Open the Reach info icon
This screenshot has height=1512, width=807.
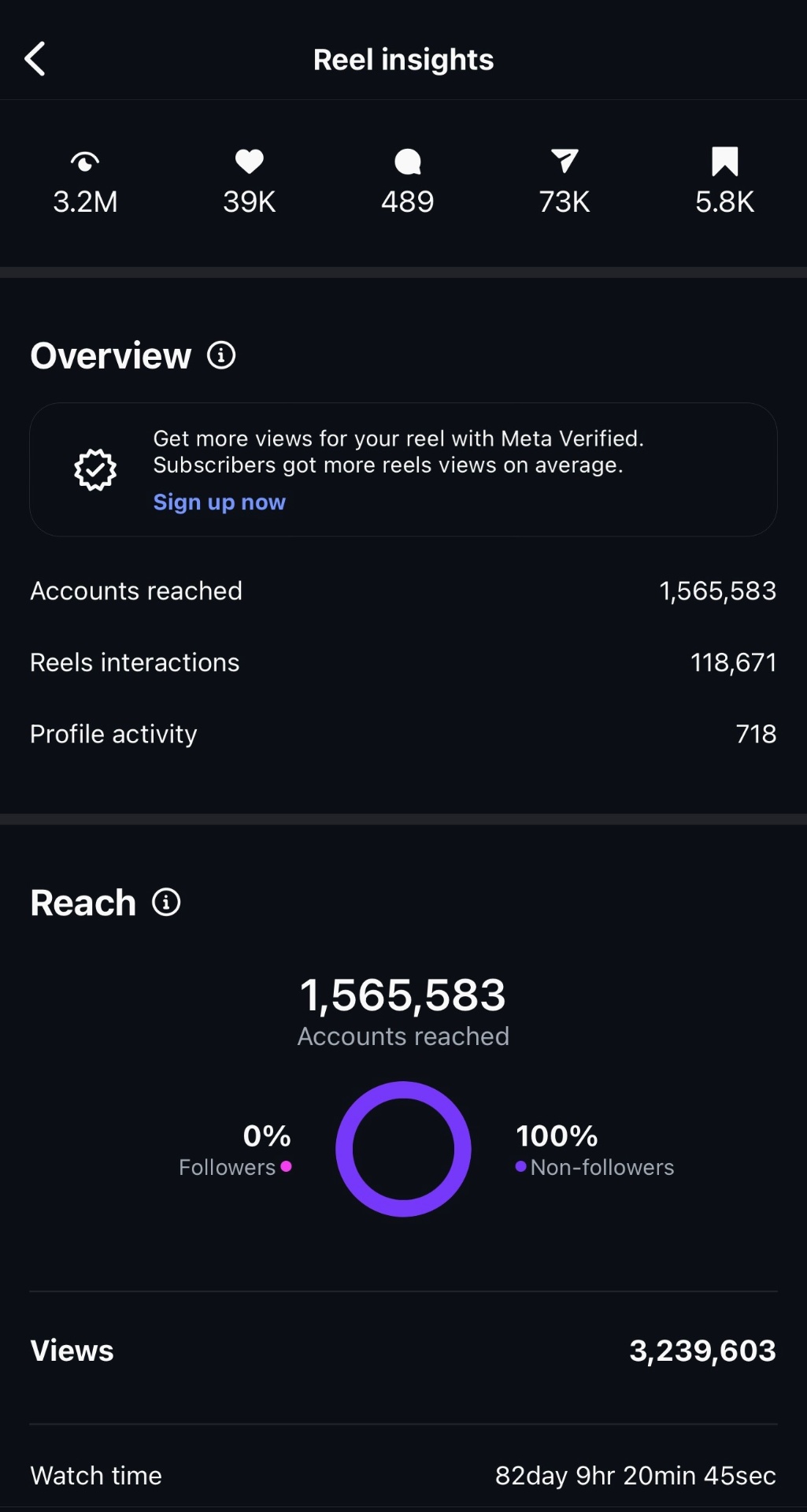(166, 902)
